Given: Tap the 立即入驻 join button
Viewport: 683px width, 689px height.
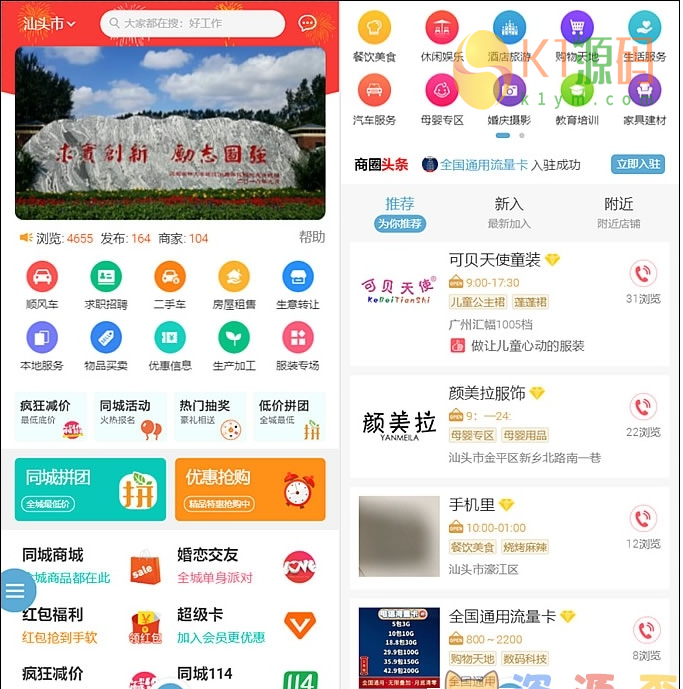Looking at the screenshot, I should pyautogui.click(x=639, y=164).
